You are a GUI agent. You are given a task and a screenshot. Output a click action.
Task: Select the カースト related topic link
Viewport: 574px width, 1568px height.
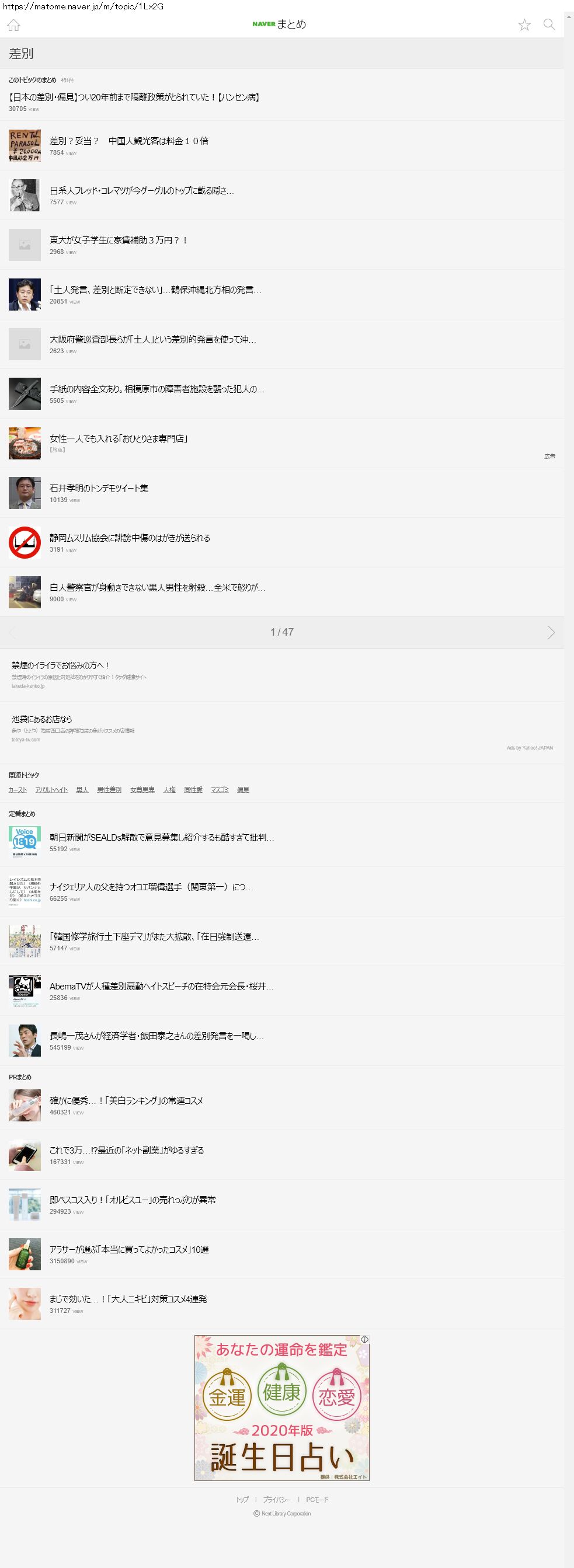tap(18, 790)
